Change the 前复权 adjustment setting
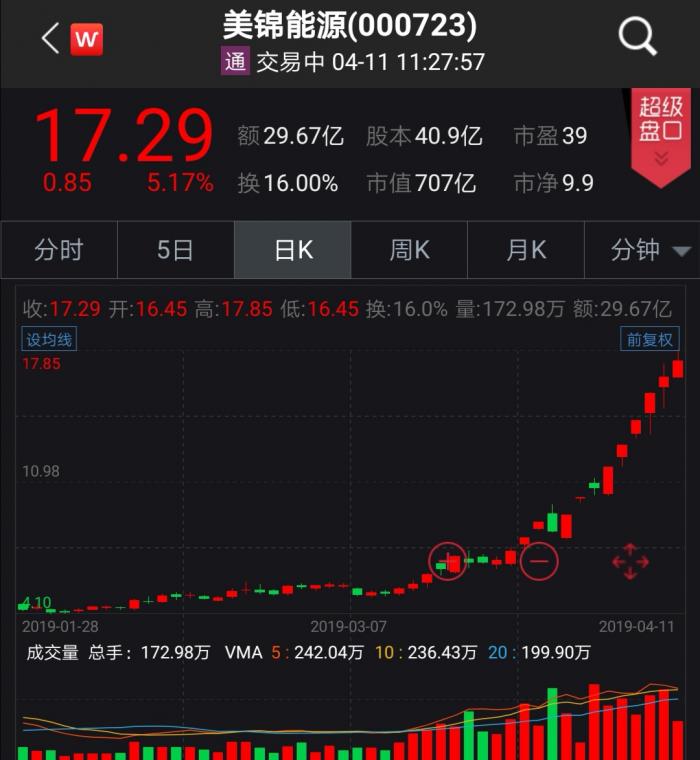 pyautogui.click(x=650, y=339)
